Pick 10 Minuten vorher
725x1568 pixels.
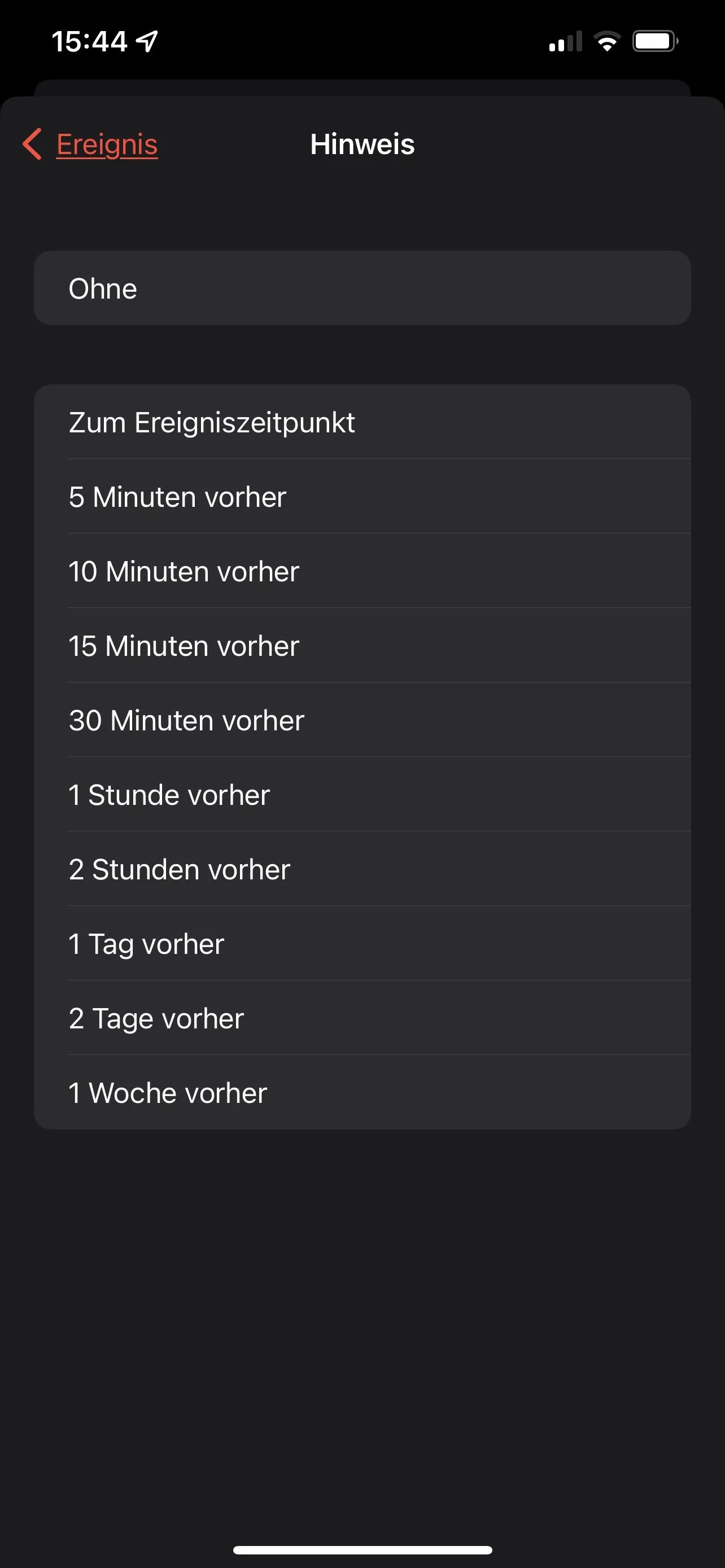(361, 571)
